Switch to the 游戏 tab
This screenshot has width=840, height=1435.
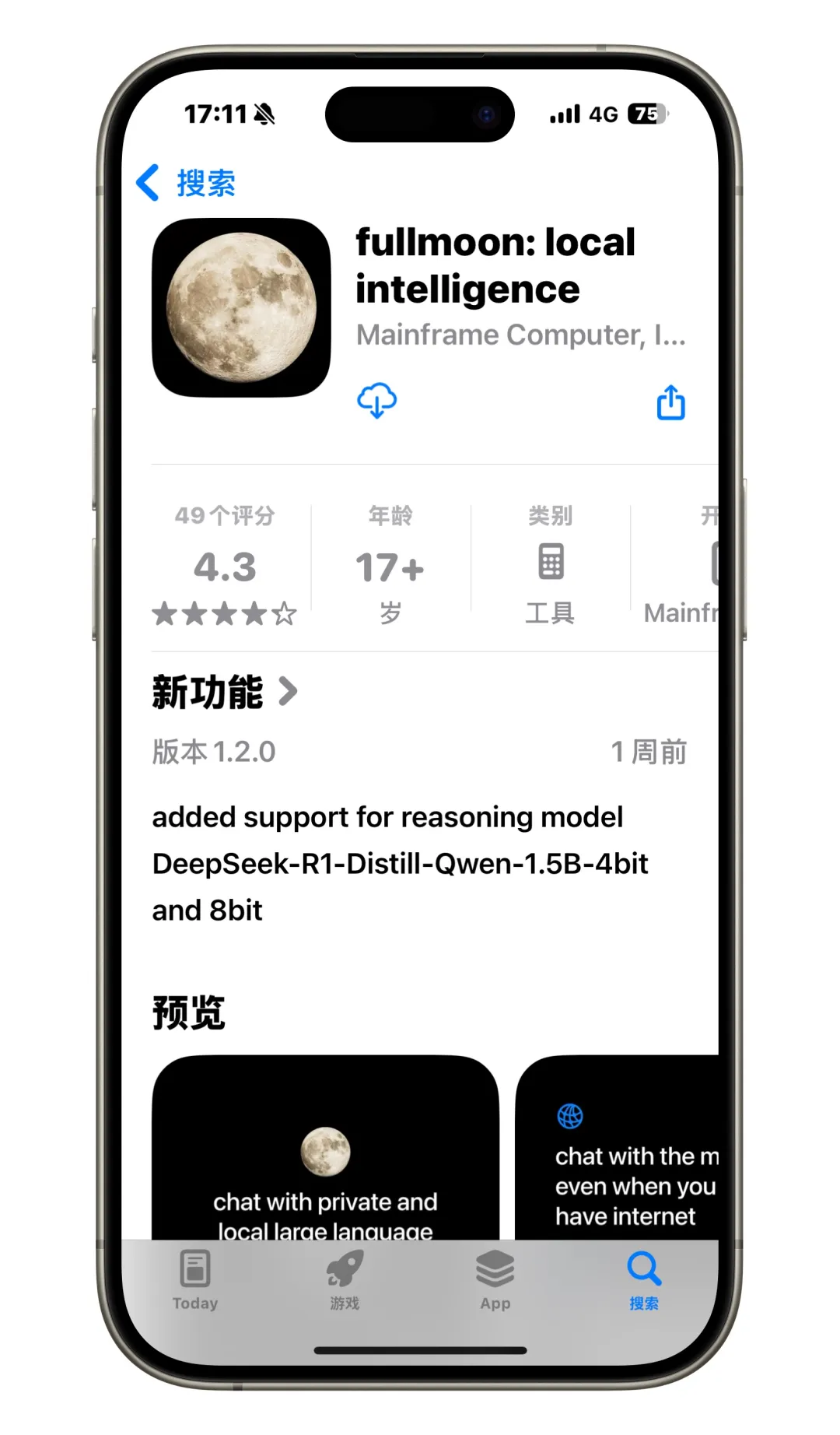[x=345, y=1281]
